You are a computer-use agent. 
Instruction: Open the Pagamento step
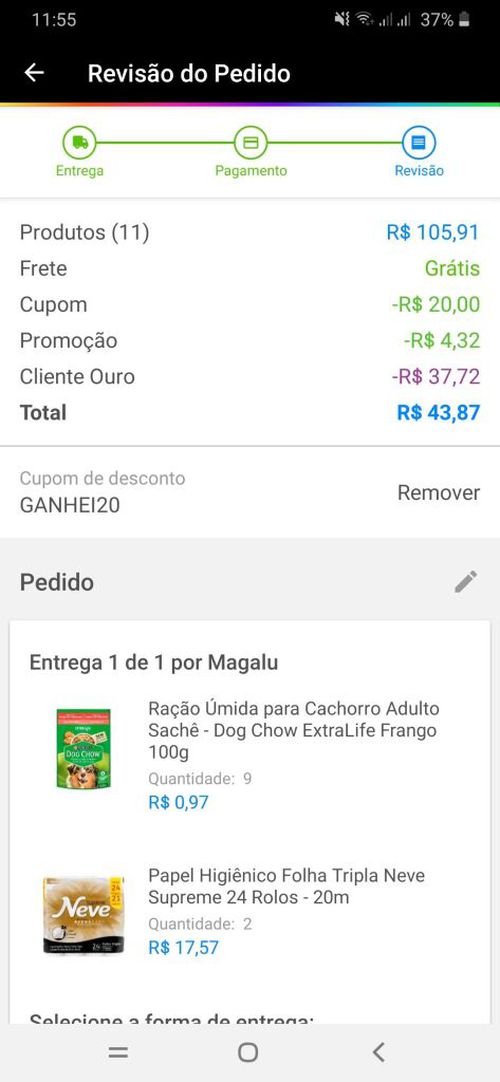[x=251, y=154]
